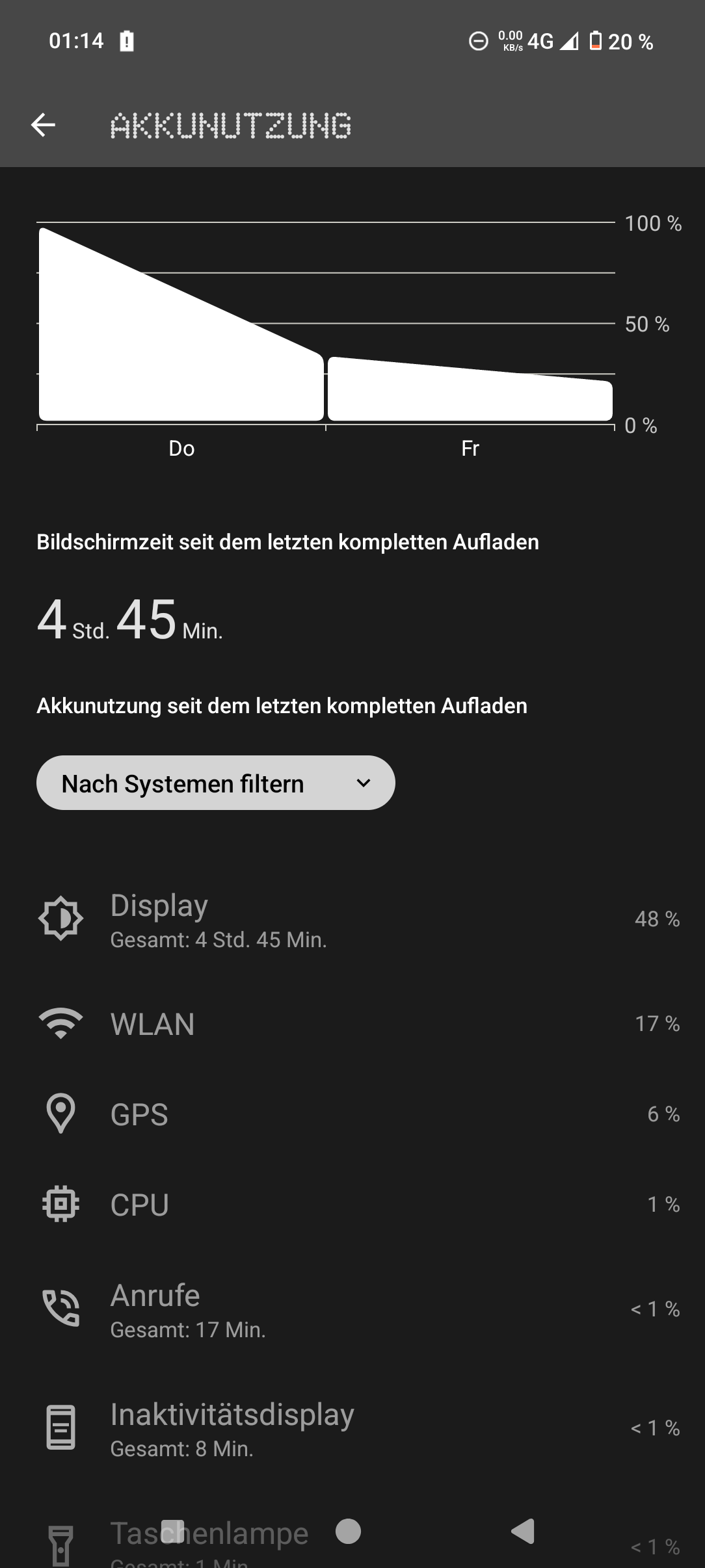
Task: Go back from Akkunutzung screen
Action: click(43, 125)
